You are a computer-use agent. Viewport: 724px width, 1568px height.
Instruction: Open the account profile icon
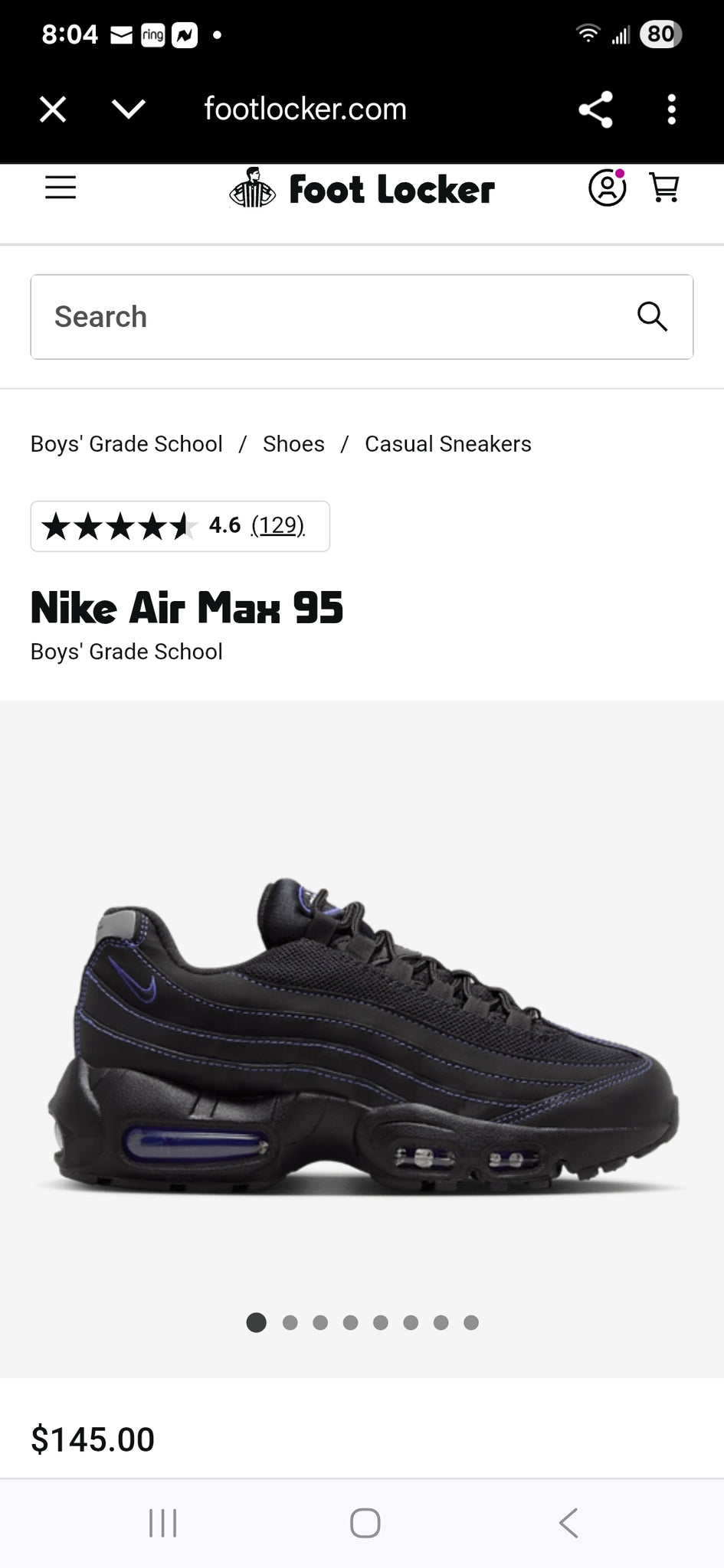[607, 188]
